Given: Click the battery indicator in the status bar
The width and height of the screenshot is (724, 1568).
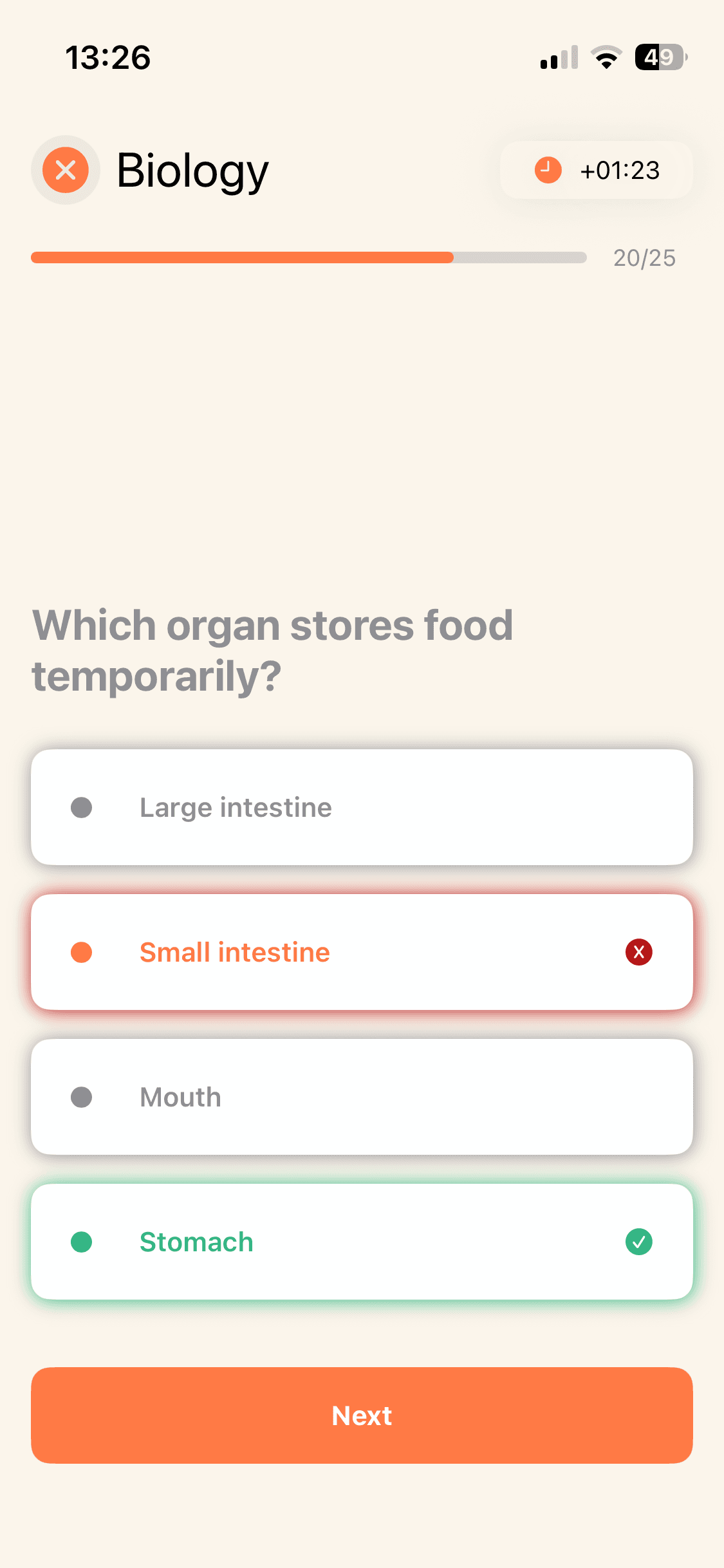Looking at the screenshot, I should coord(656,57).
